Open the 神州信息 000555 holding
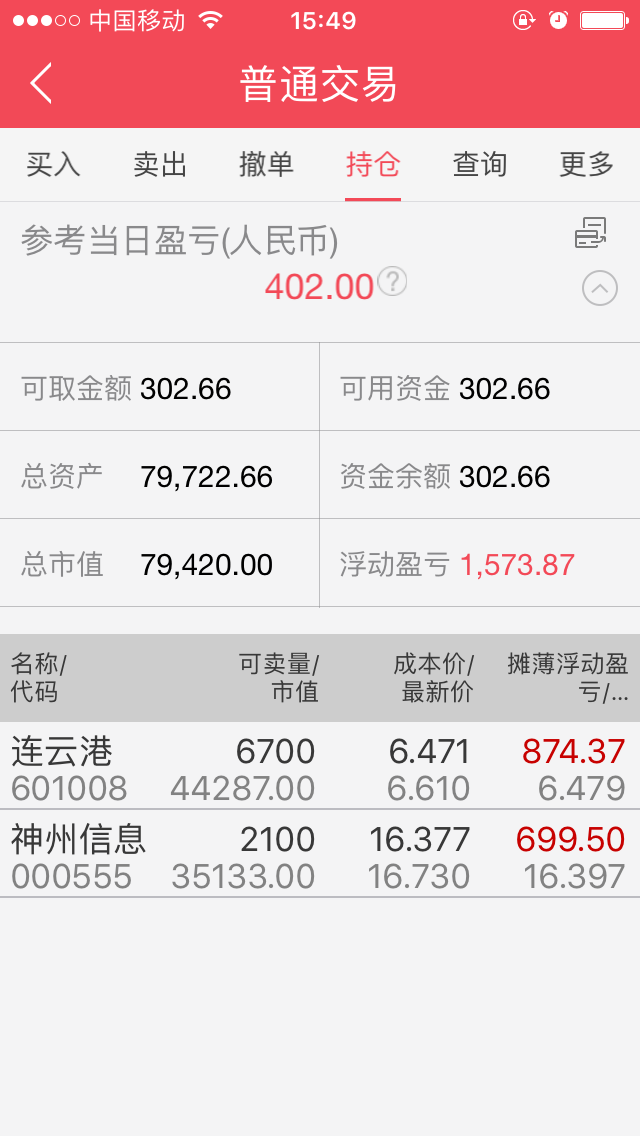This screenshot has height=1136, width=640. point(320,854)
